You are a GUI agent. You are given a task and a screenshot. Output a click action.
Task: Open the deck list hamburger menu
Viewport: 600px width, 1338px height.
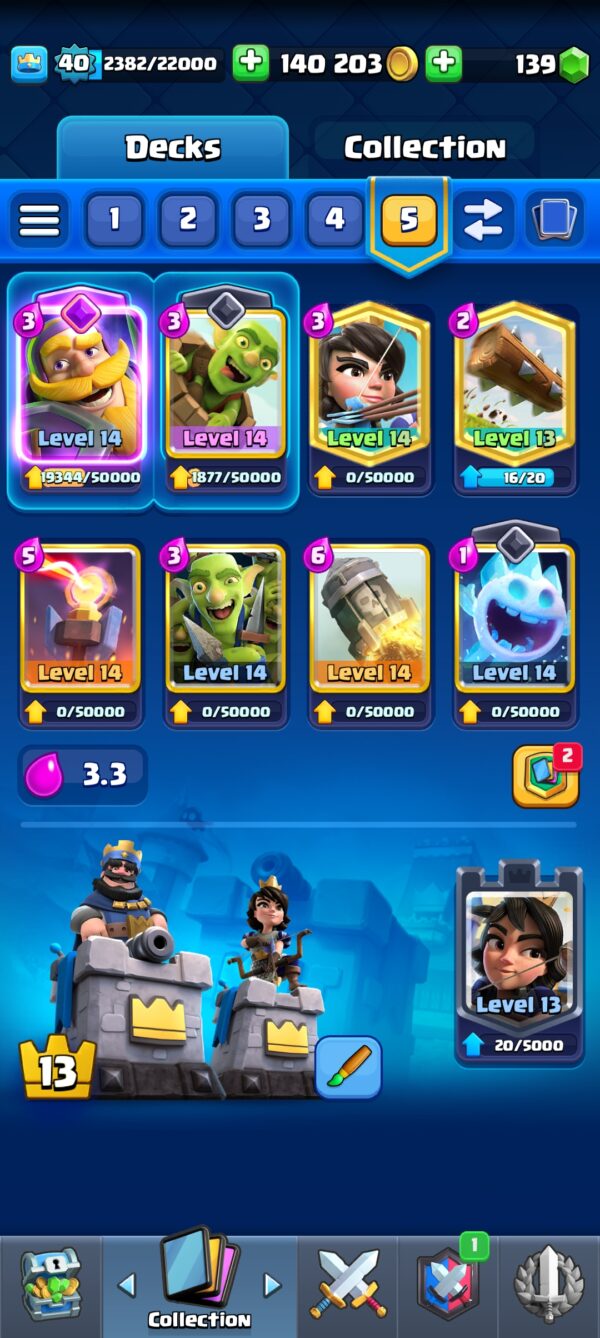tap(40, 219)
